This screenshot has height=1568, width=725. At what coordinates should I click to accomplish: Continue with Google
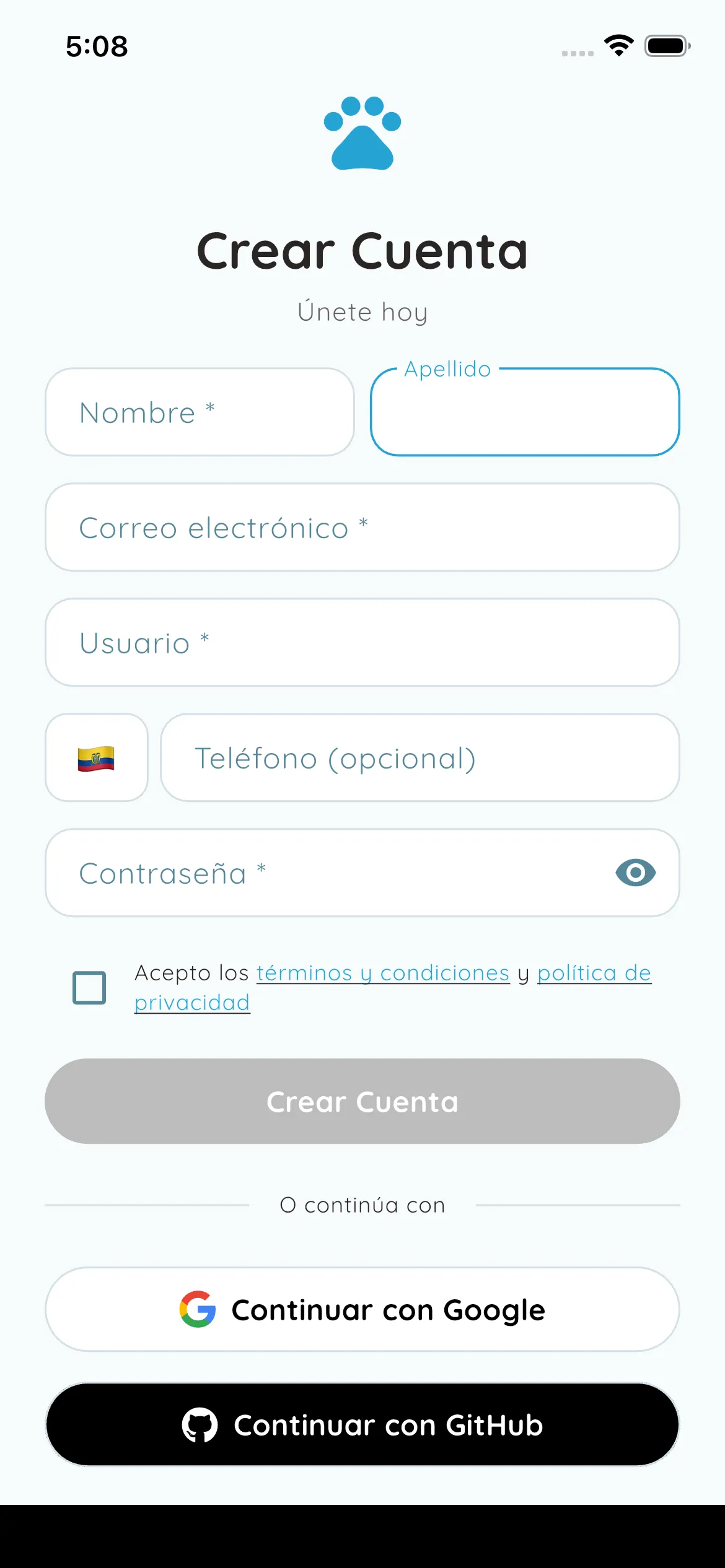coord(362,1310)
